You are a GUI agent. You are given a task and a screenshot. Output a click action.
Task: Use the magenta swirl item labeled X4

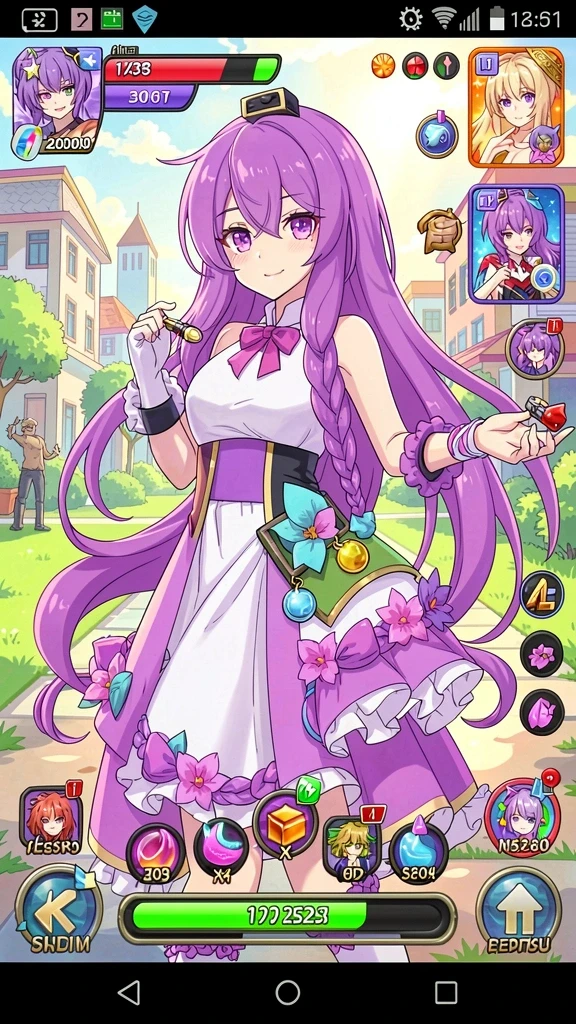tap(221, 852)
